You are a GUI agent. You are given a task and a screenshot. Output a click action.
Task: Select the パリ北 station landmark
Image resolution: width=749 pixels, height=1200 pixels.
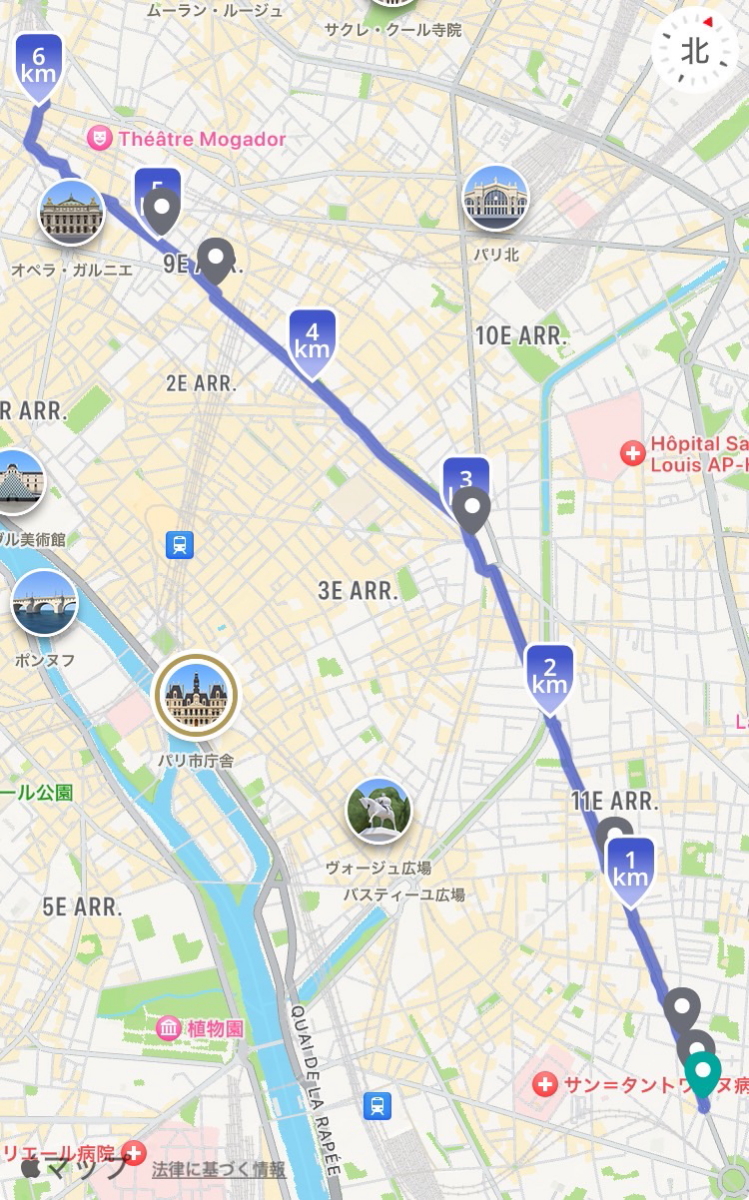(x=496, y=198)
